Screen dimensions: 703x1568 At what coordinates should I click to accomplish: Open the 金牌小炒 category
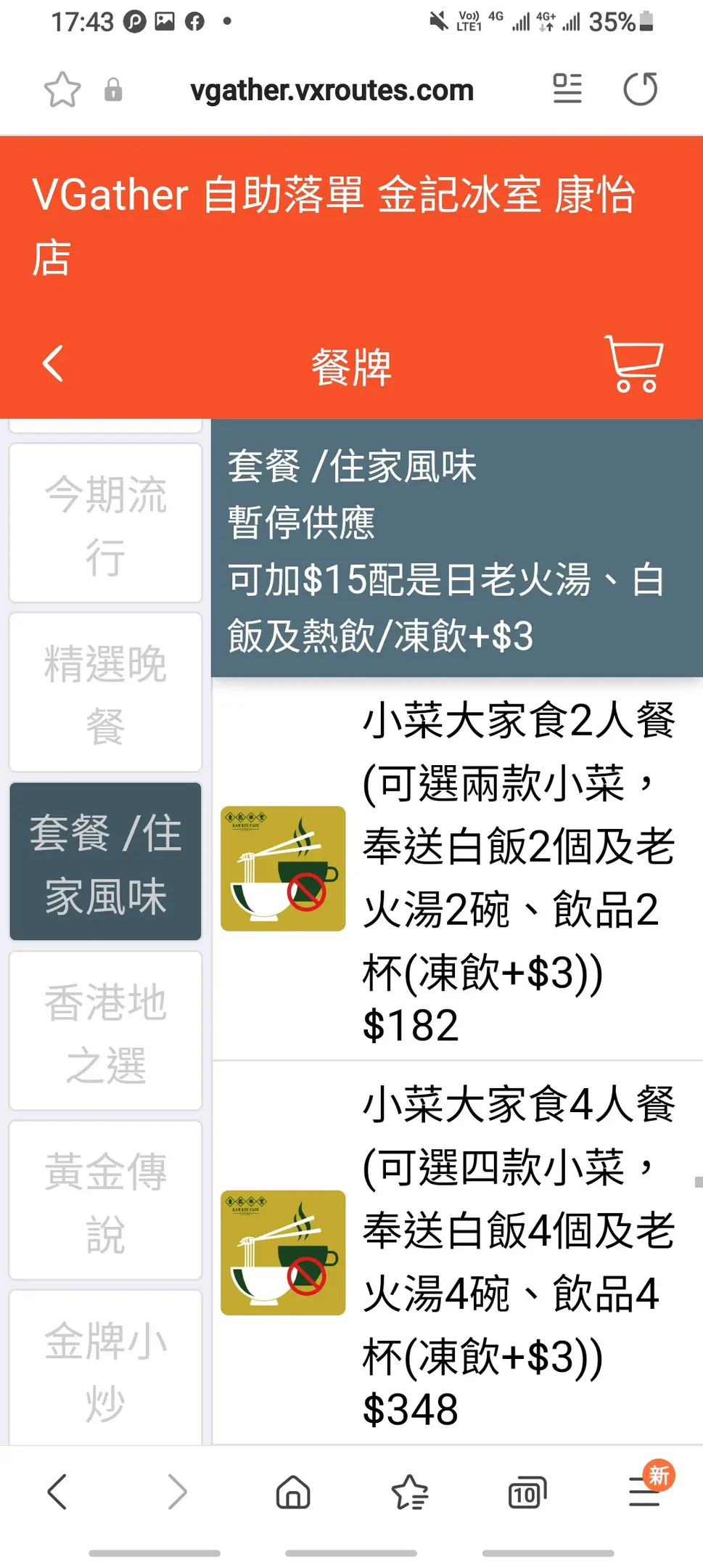tap(105, 1368)
